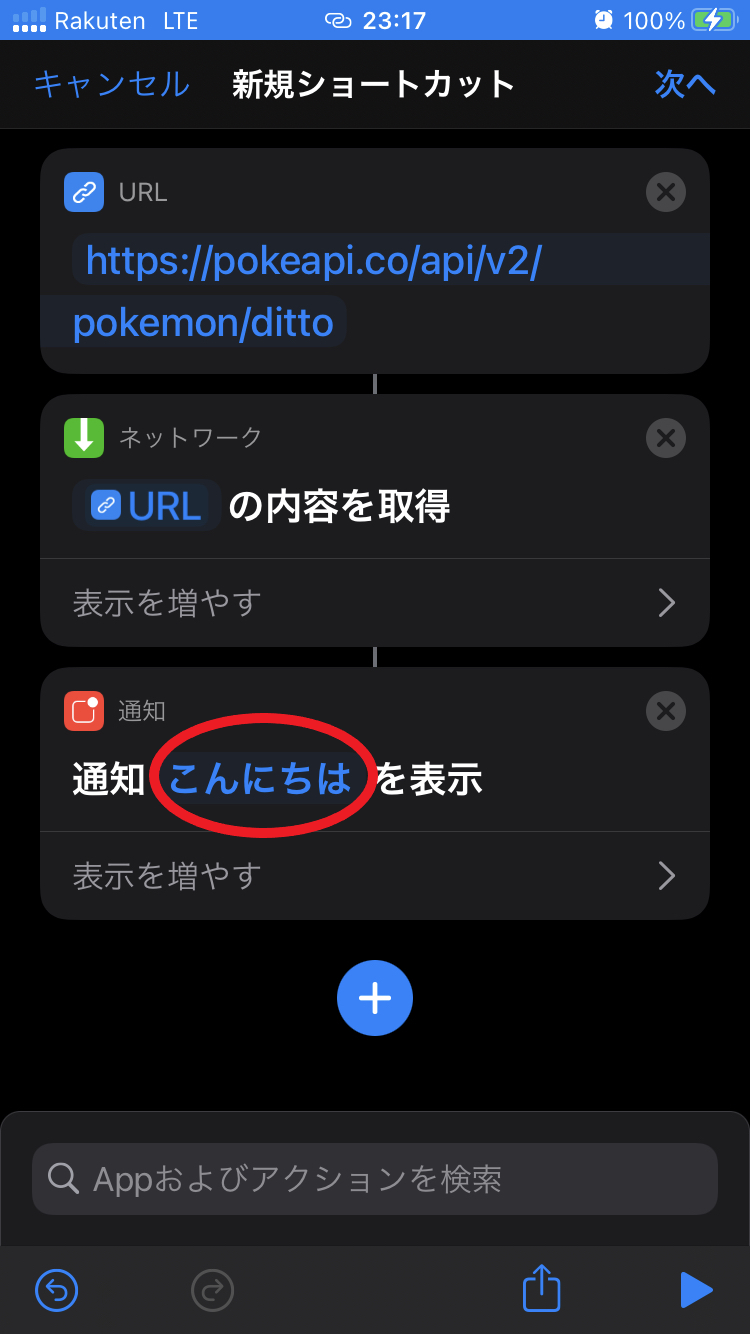Select the red 通知 notification action icon
The height and width of the screenshot is (1334, 750).
[84, 711]
